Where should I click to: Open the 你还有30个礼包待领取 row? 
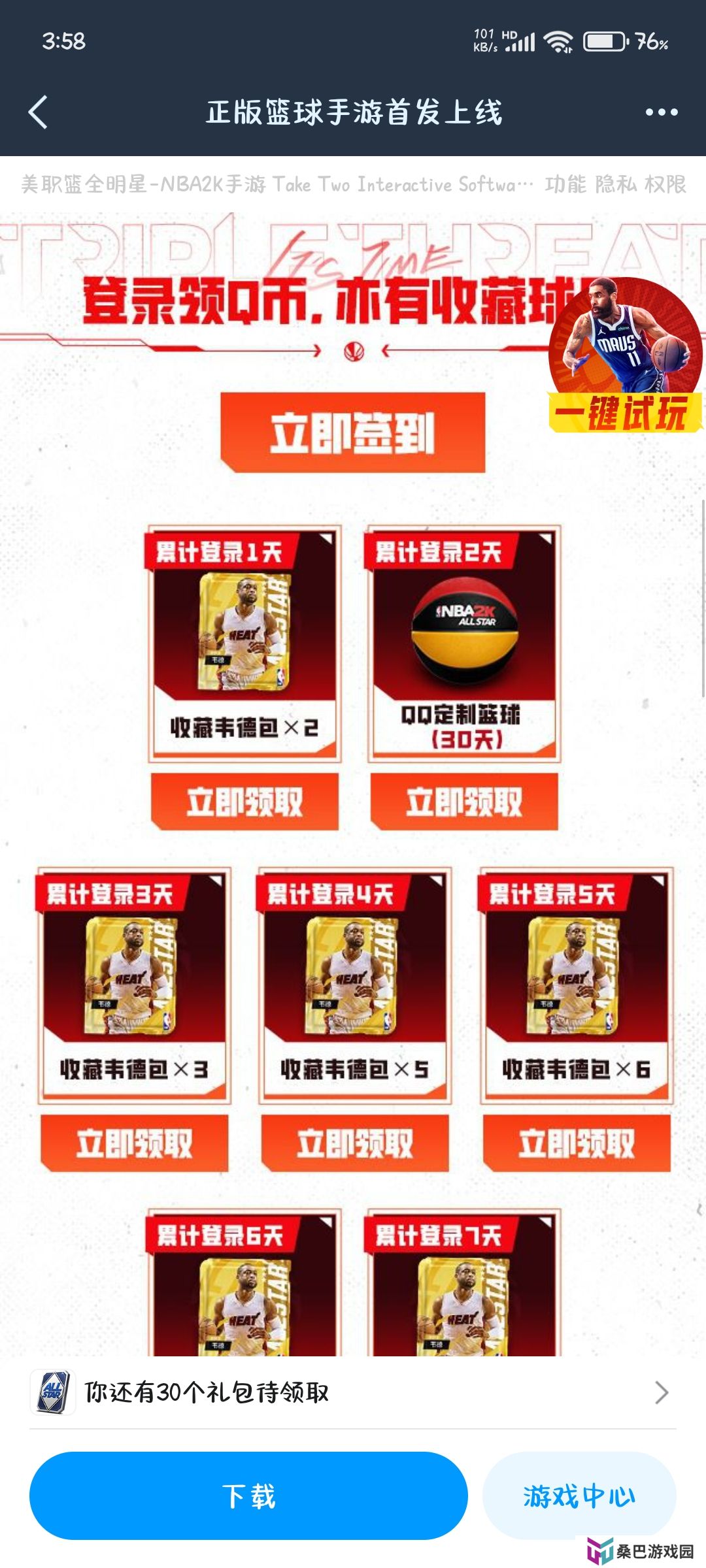(353, 1392)
